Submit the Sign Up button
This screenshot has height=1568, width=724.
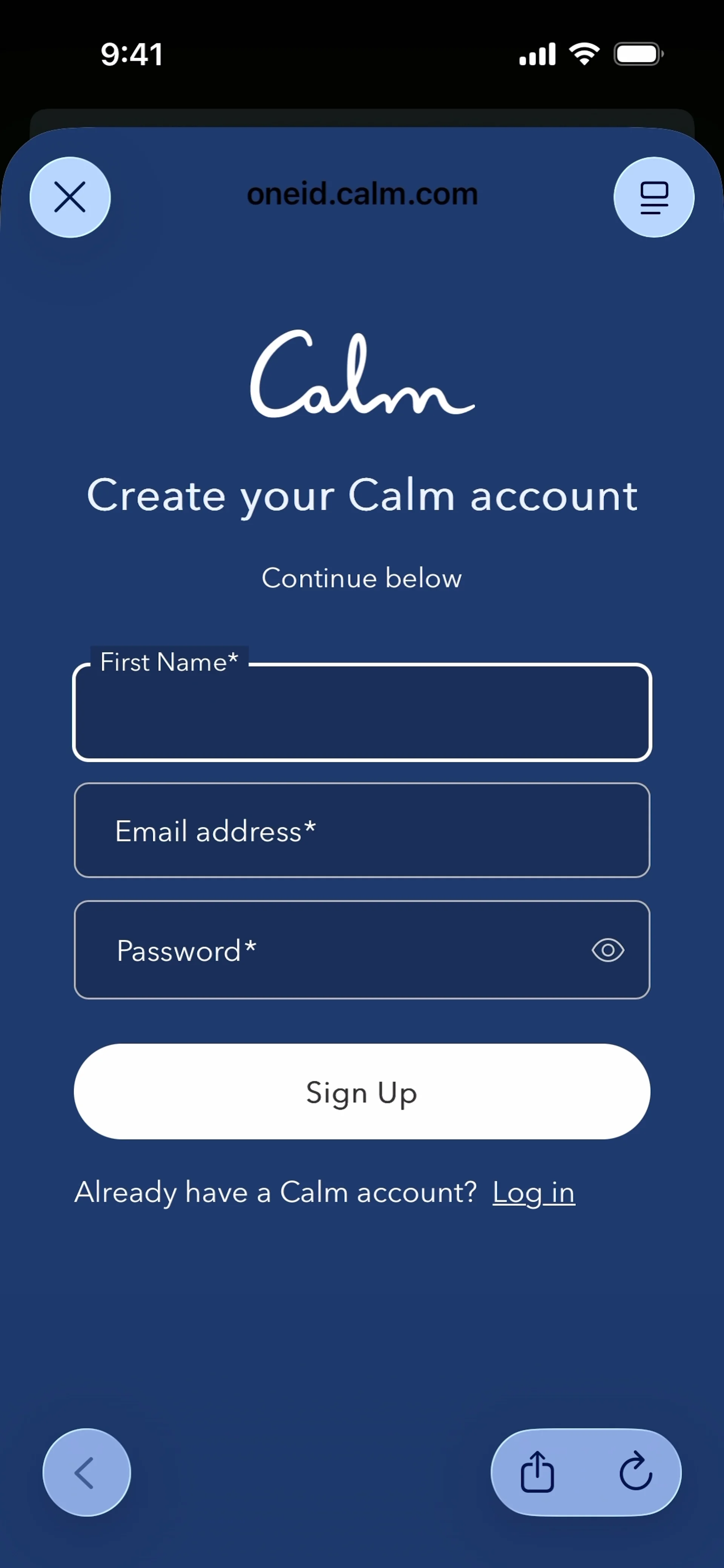pyautogui.click(x=362, y=1092)
